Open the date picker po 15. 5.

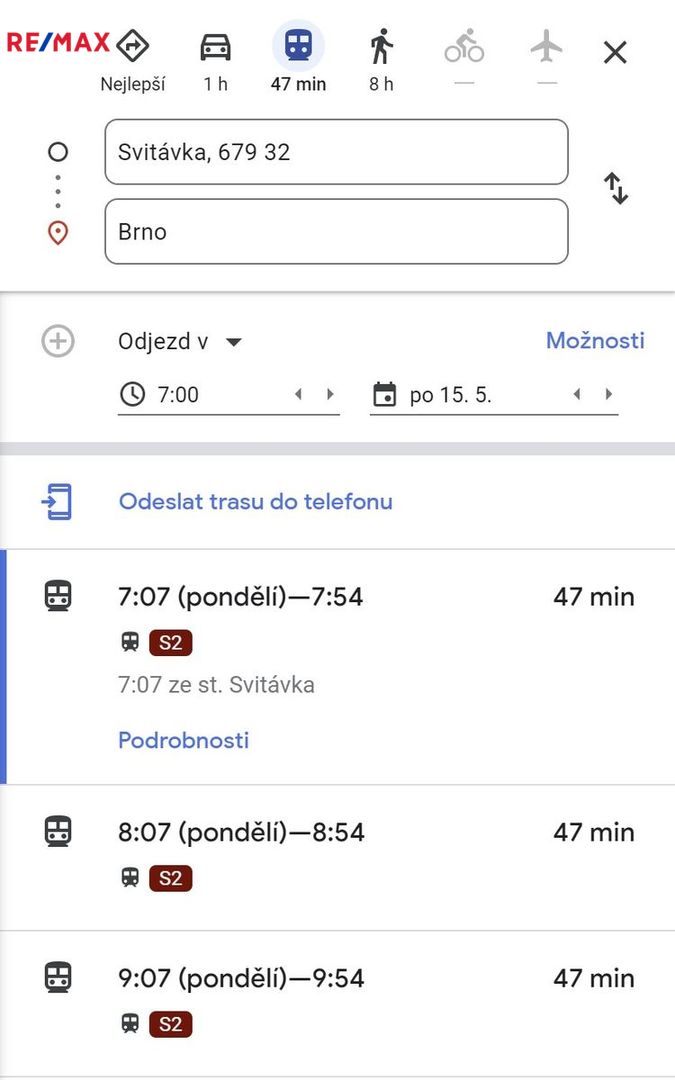[468, 395]
